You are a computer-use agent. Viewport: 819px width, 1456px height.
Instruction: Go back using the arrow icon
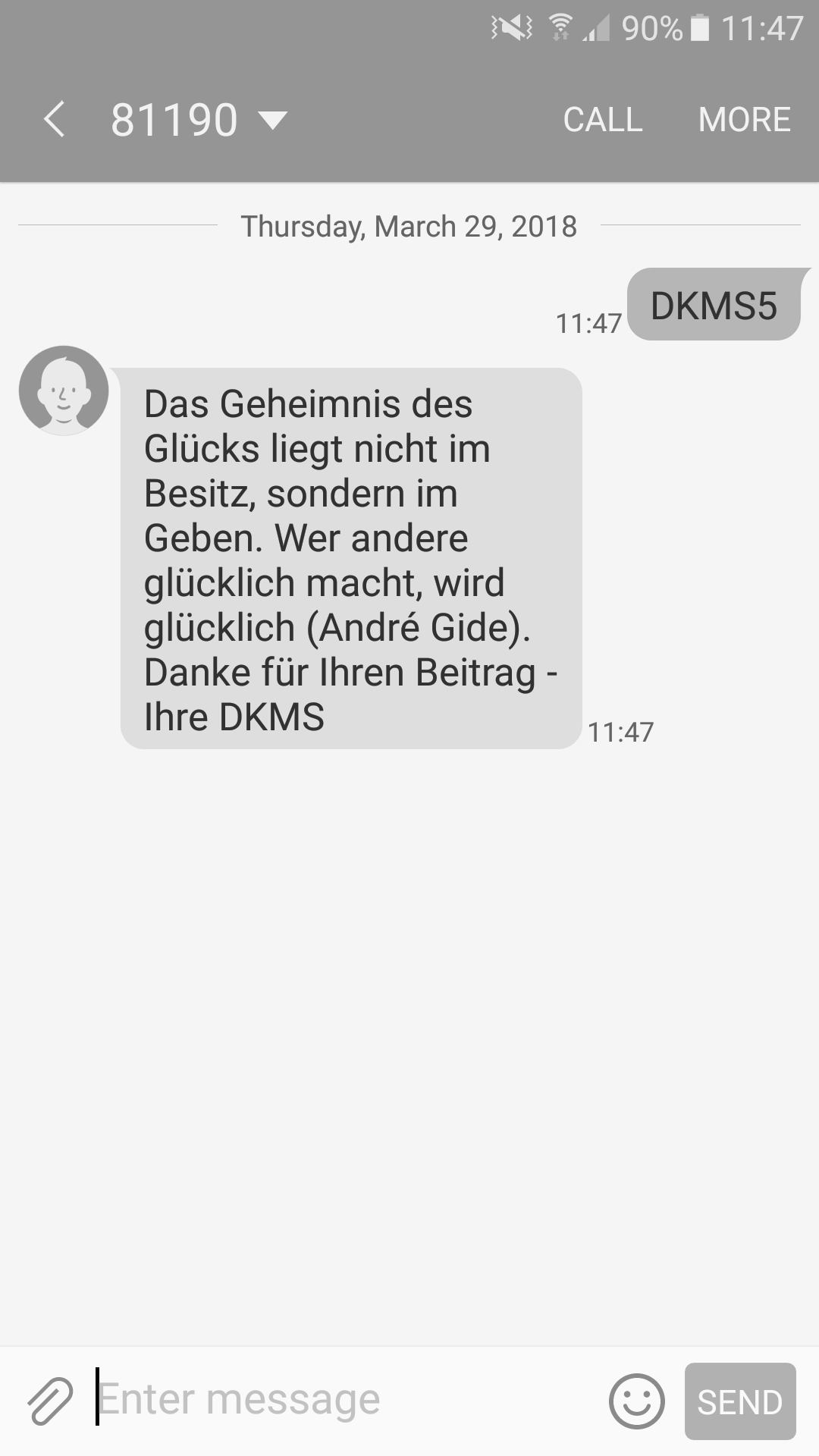click(x=54, y=120)
